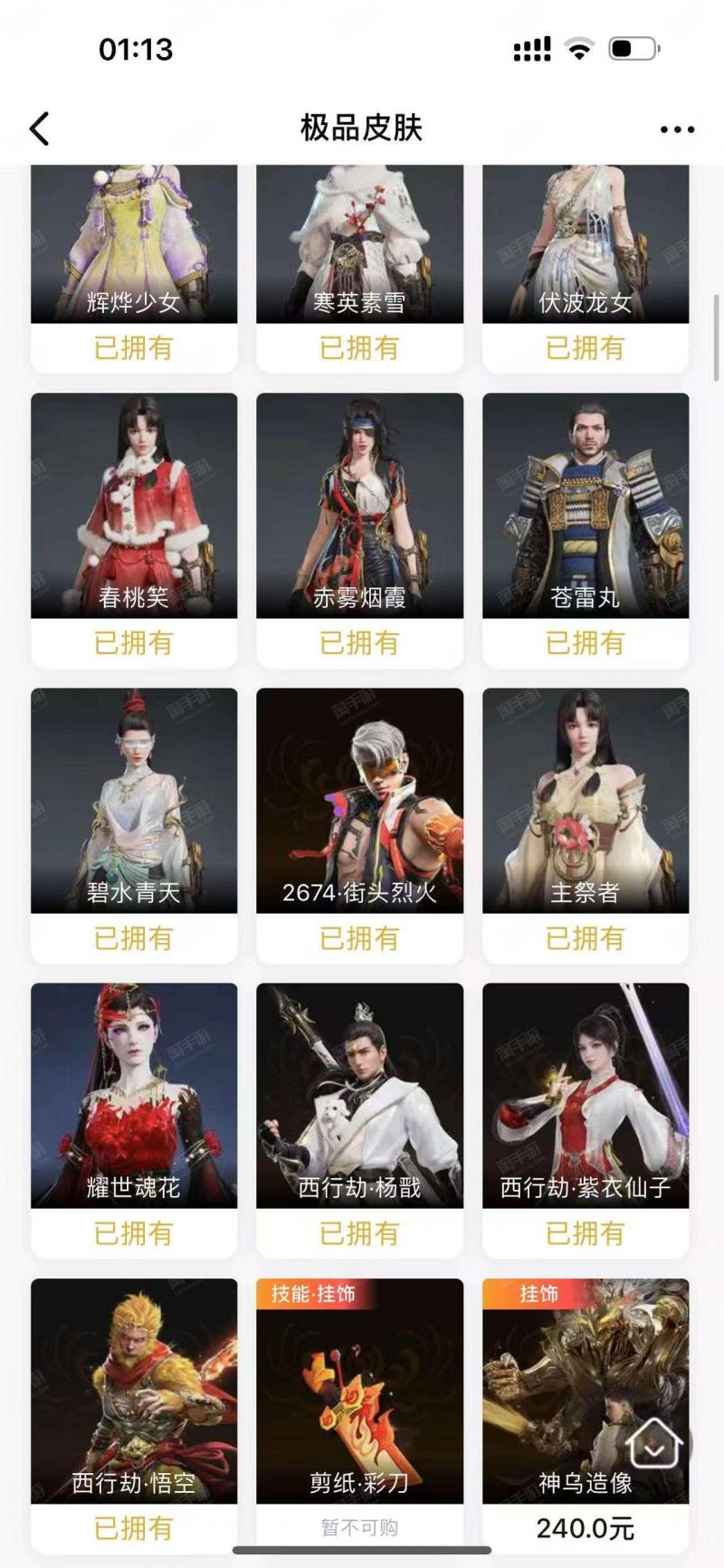Select 2674·街头烈火 skin

click(x=359, y=825)
